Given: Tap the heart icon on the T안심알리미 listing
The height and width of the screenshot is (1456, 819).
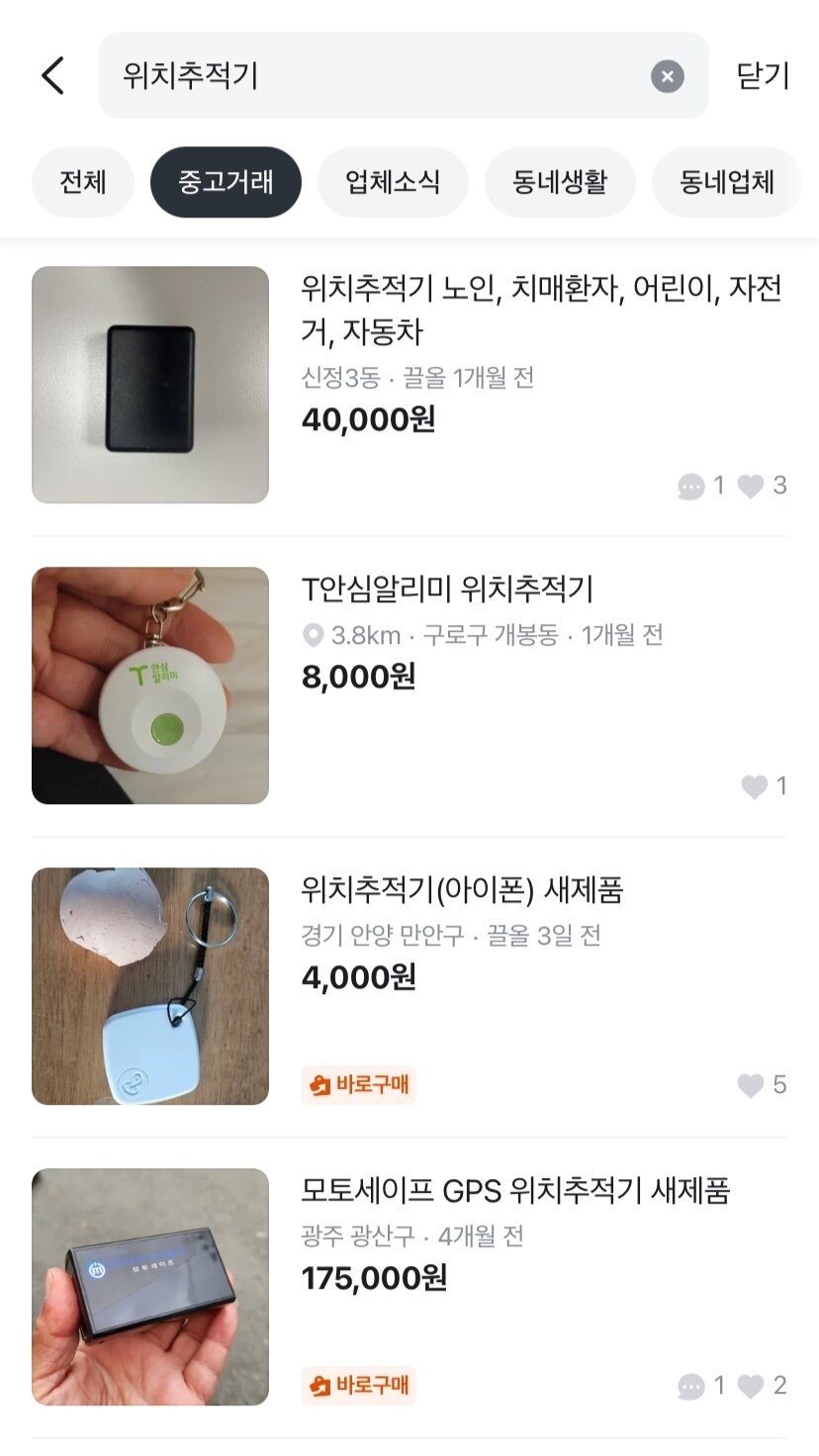Looking at the screenshot, I should pos(756,786).
